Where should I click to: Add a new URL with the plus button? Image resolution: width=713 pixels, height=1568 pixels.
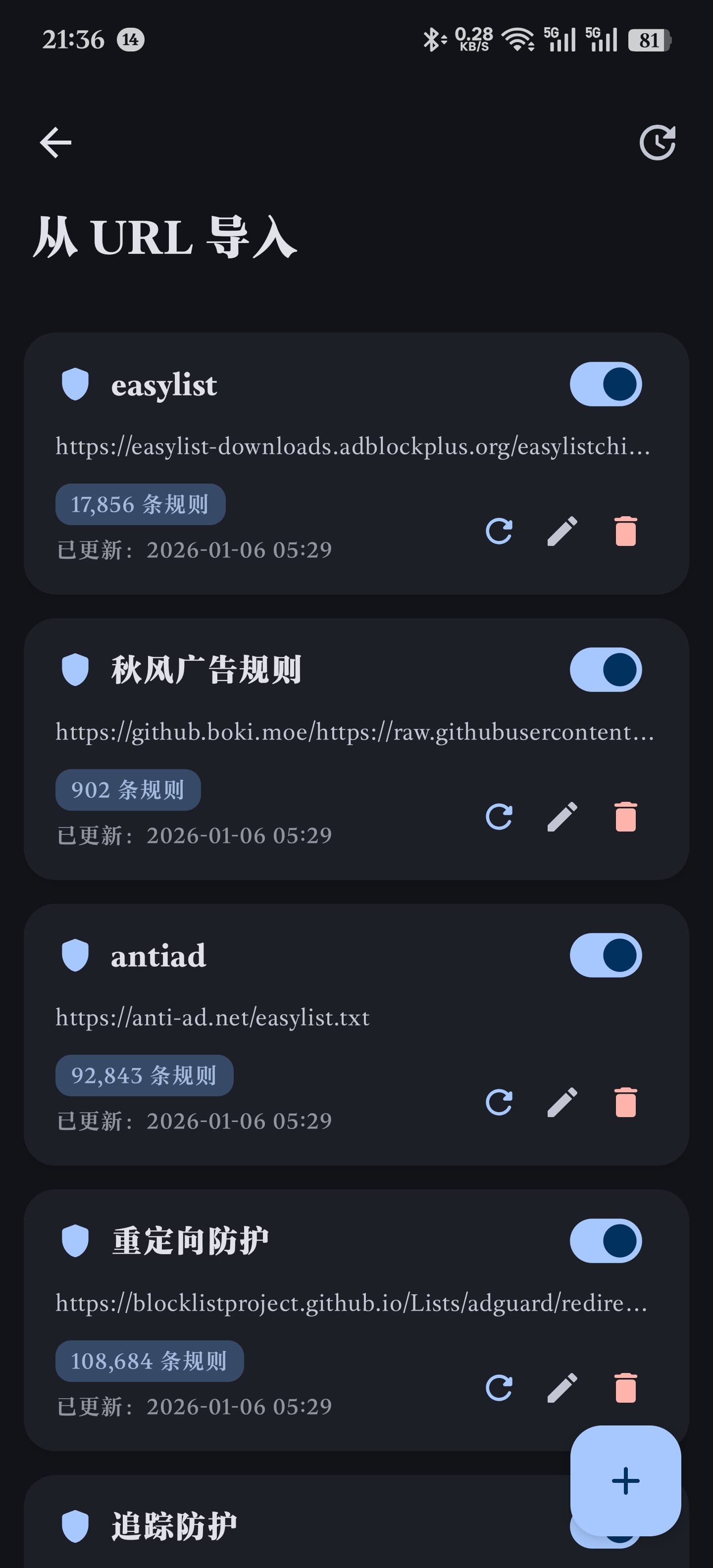tap(625, 1480)
